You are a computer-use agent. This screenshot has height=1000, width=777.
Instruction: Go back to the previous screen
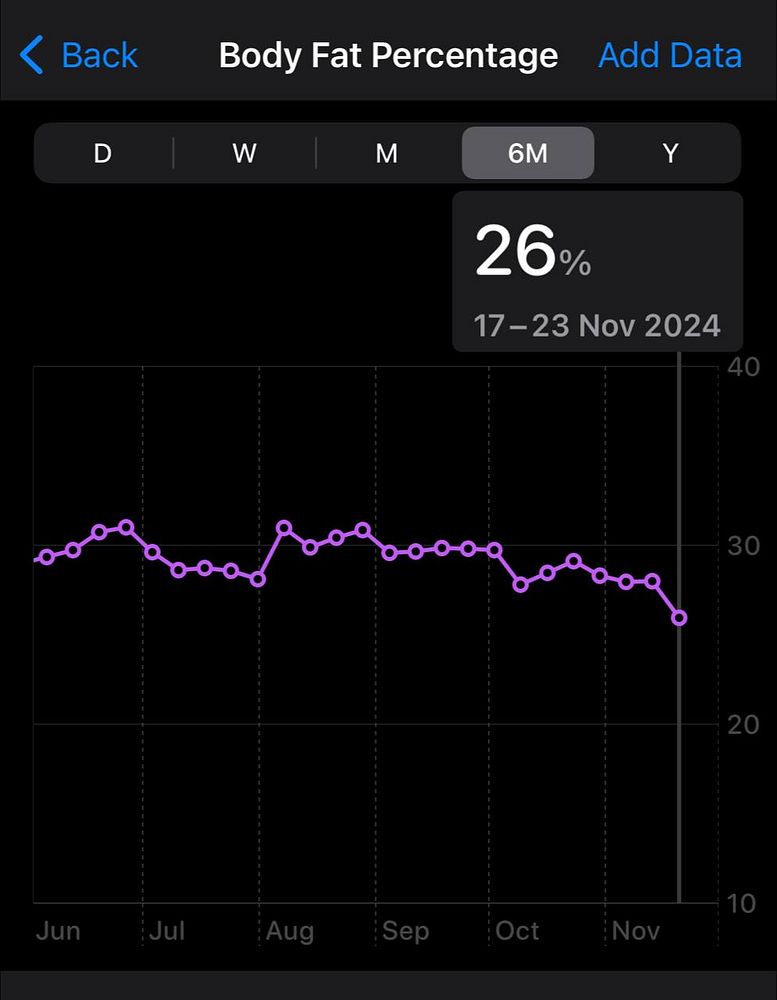80,55
